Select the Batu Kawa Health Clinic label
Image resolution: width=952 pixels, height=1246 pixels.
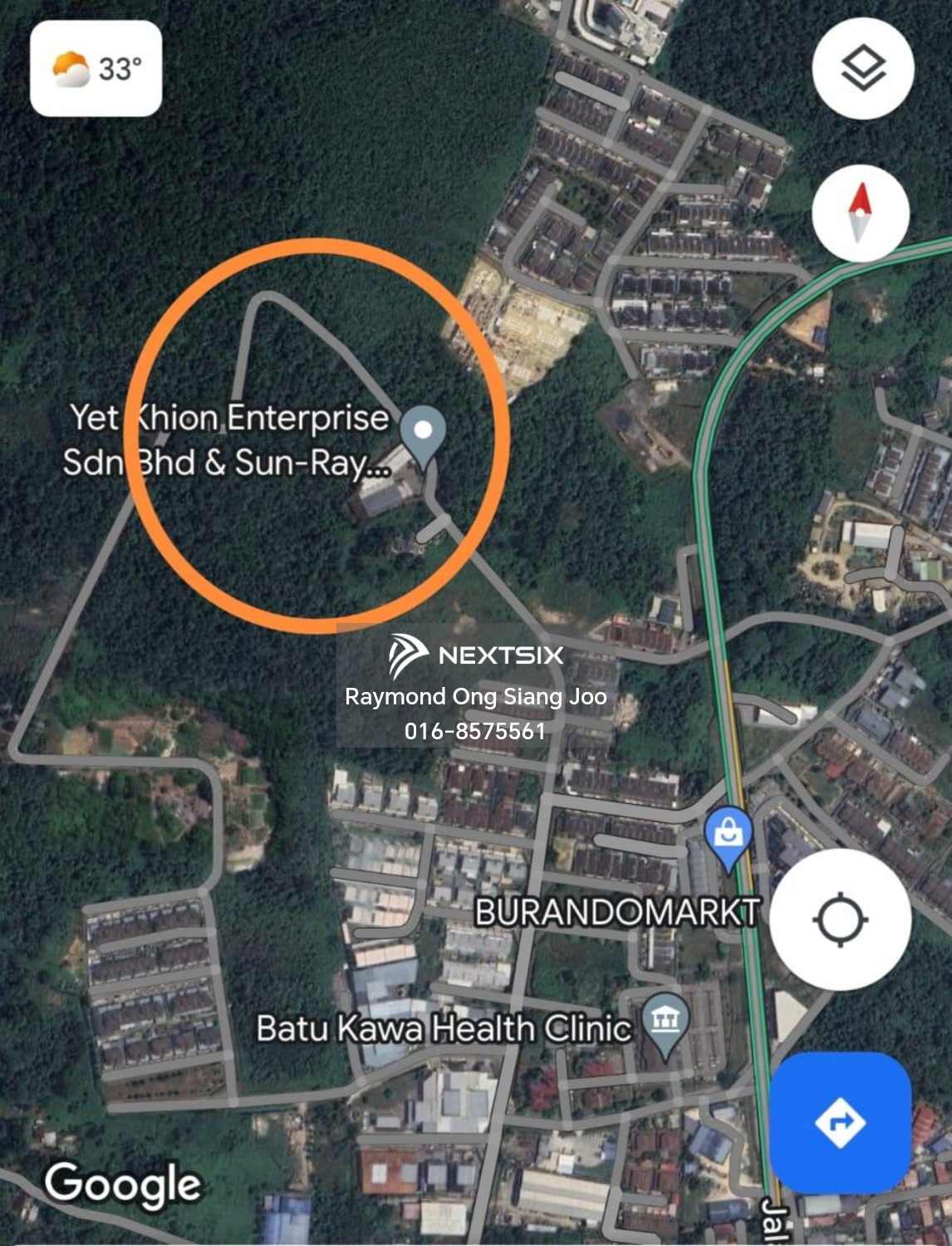pyautogui.click(x=440, y=1028)
